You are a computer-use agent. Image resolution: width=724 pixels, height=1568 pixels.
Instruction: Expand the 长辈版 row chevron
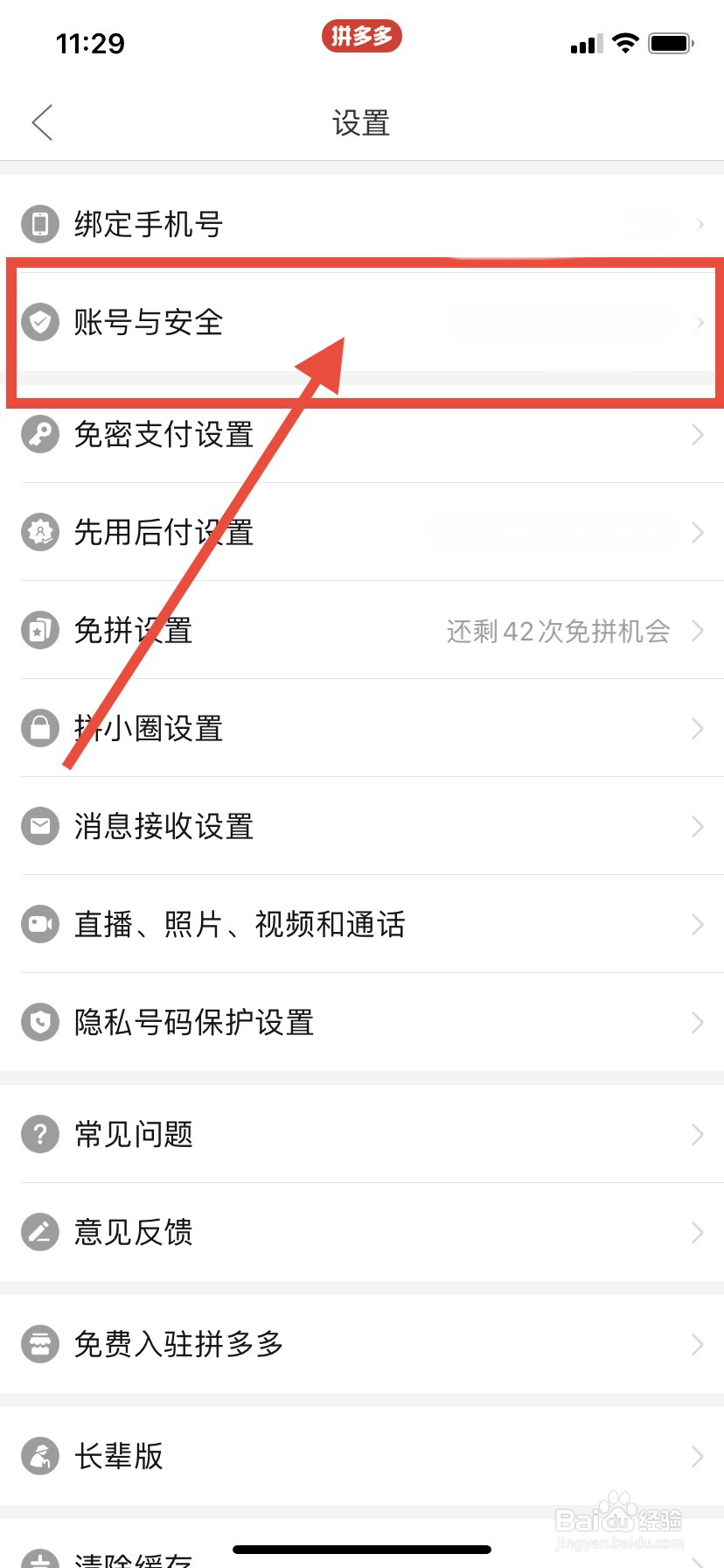(x=697, y=1455)
